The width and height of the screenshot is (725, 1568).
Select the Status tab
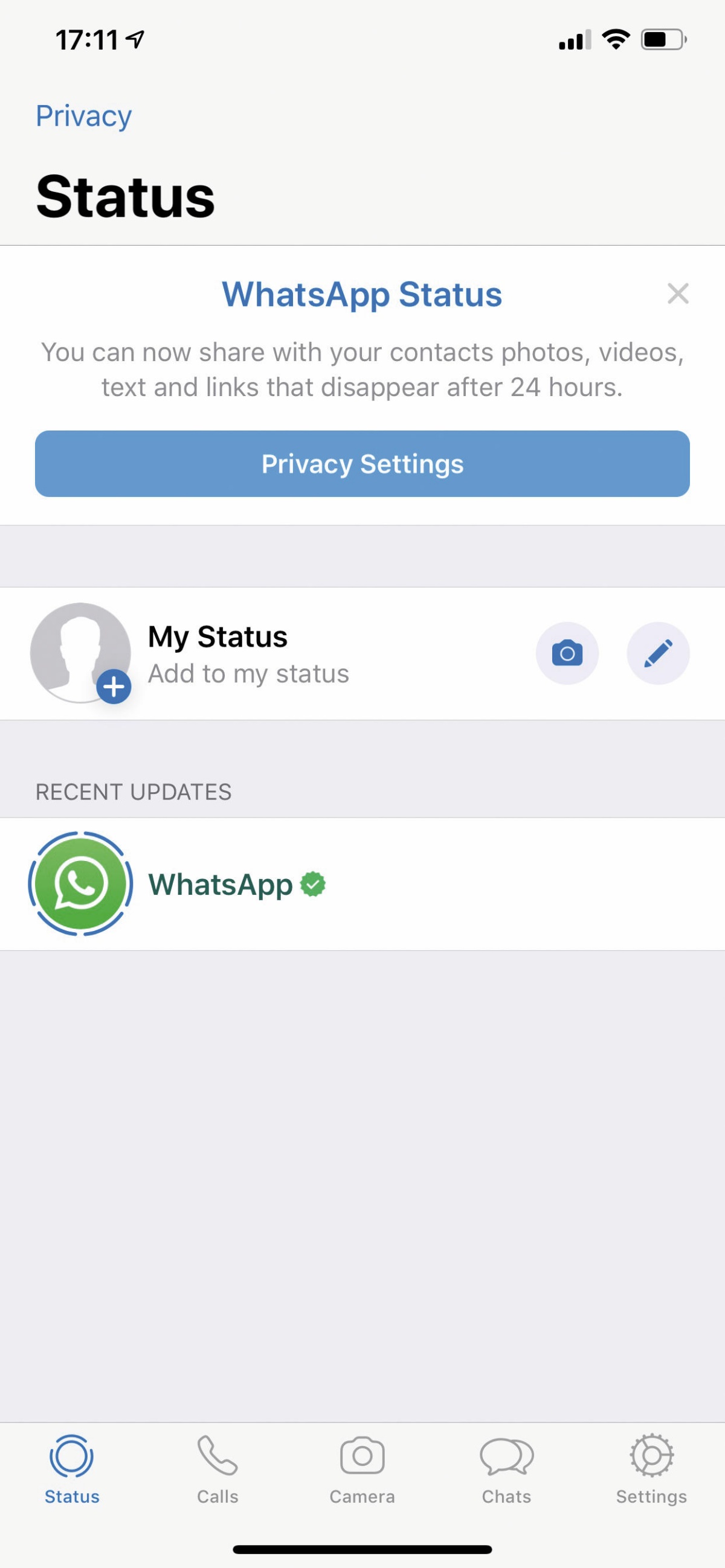click(72, 1470)
